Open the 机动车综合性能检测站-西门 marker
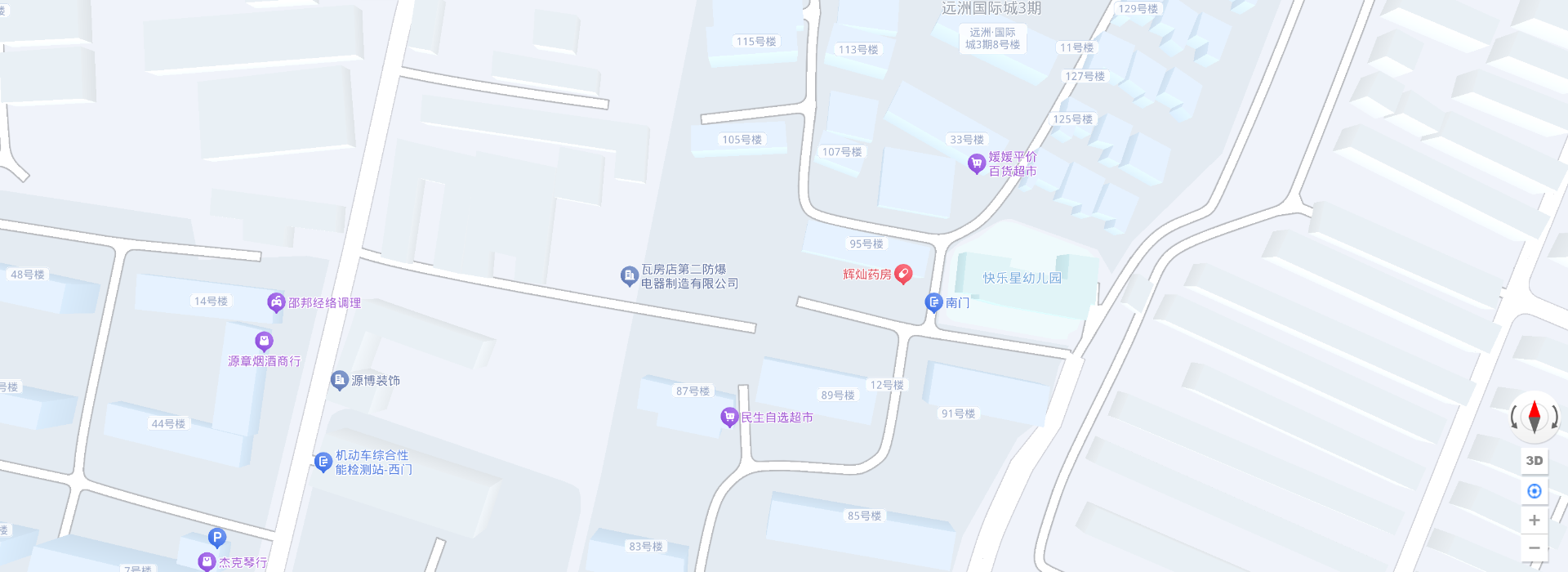 pos(323,463)
